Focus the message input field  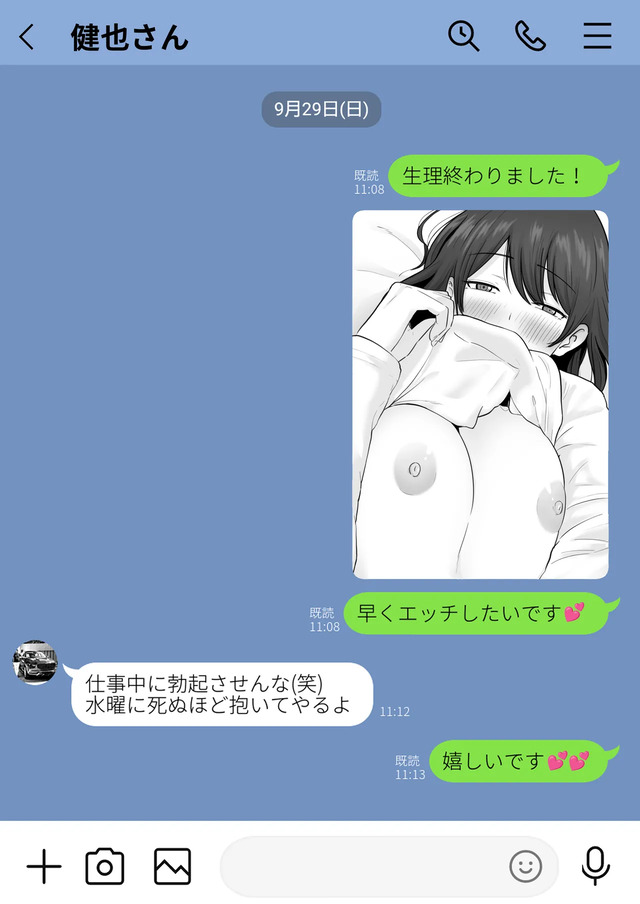tap(360, 866)
